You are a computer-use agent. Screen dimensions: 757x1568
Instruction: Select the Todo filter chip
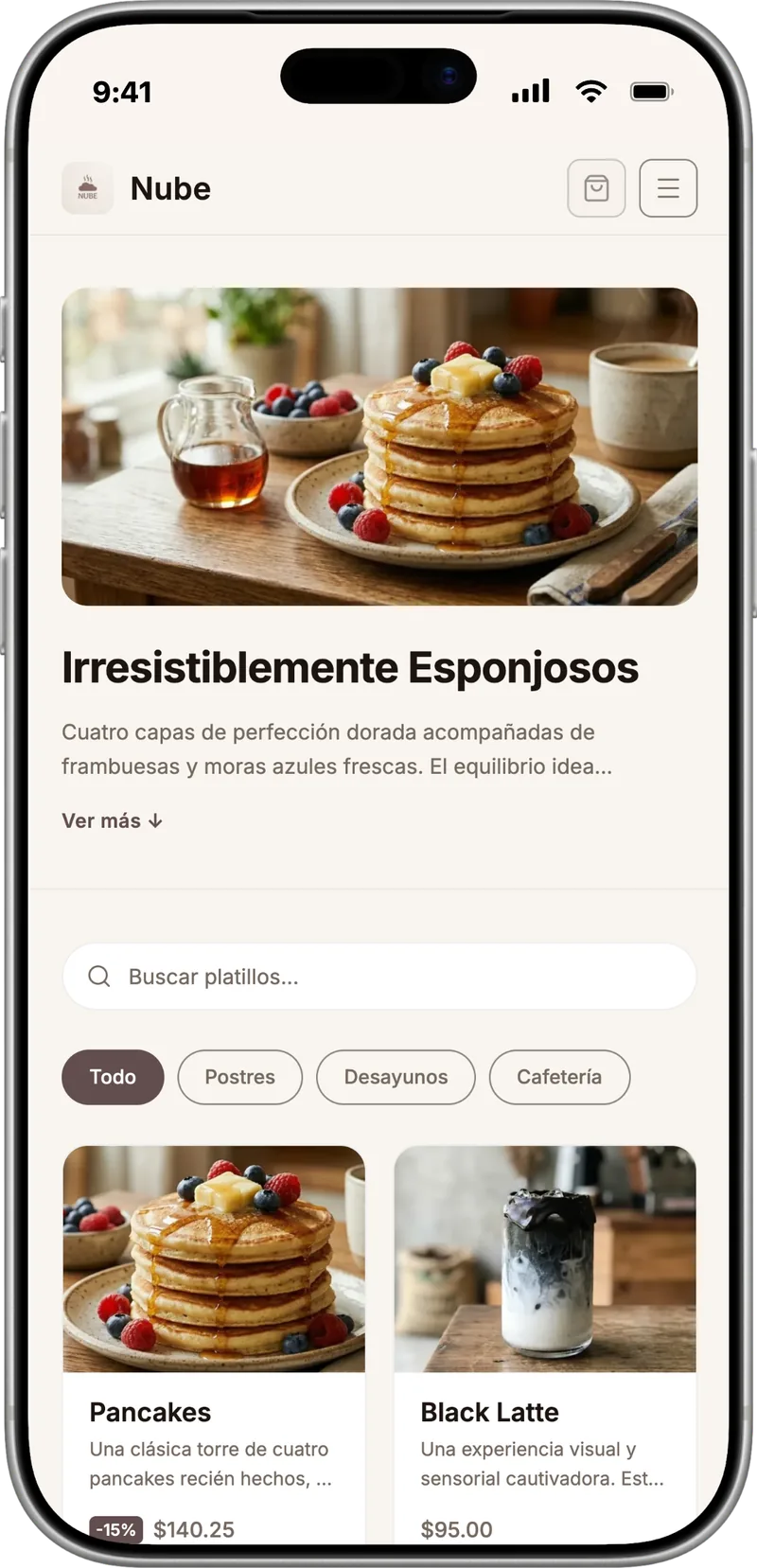click(x=113, y=1077)
